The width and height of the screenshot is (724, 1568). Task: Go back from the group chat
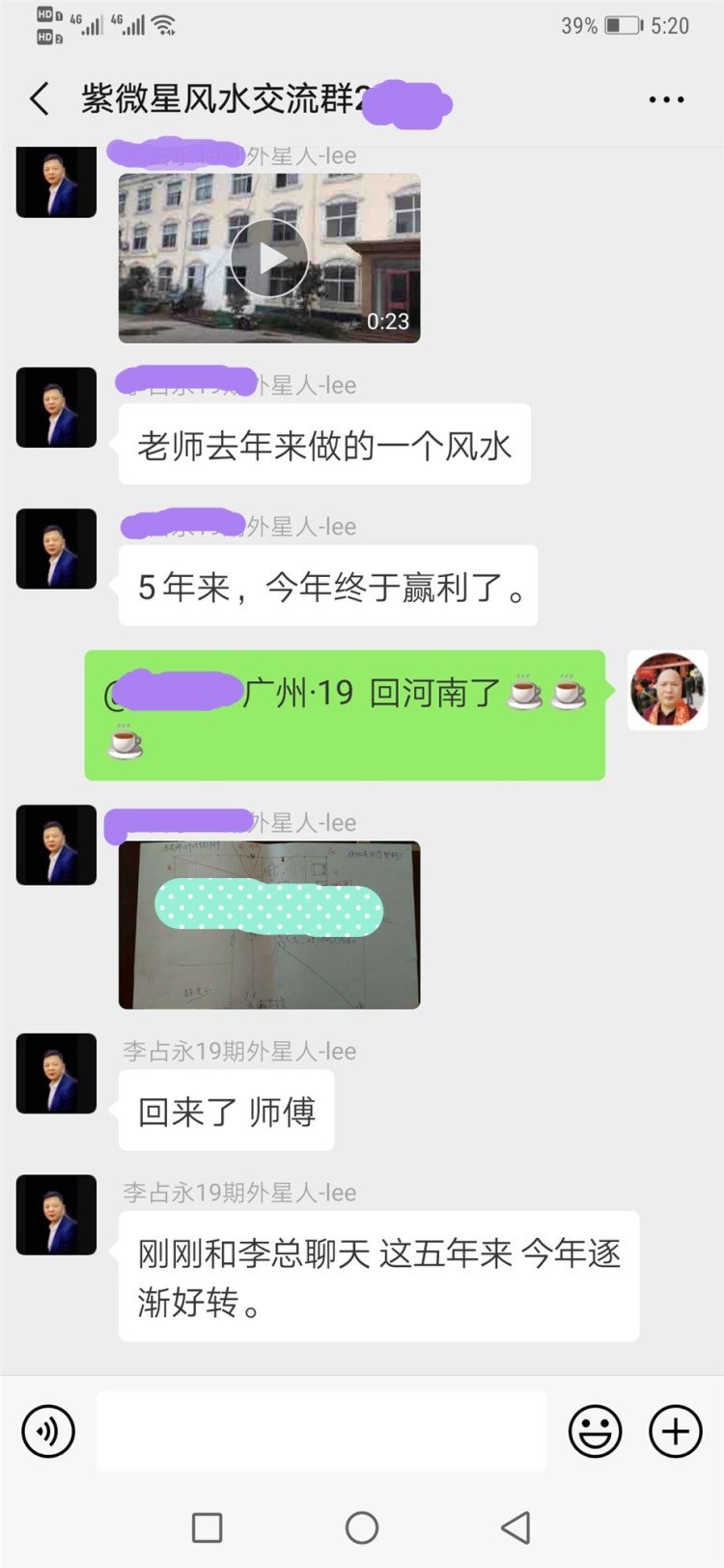pos(40,99)
